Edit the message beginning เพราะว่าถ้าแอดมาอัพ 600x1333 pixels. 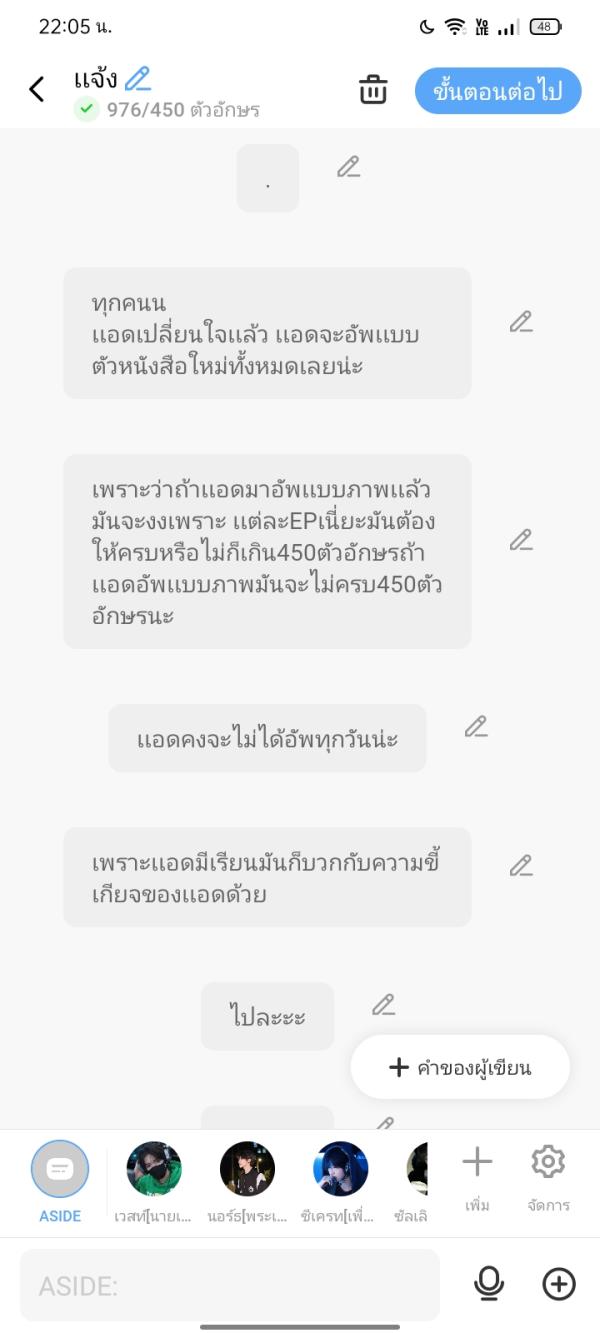coord(521,540)
